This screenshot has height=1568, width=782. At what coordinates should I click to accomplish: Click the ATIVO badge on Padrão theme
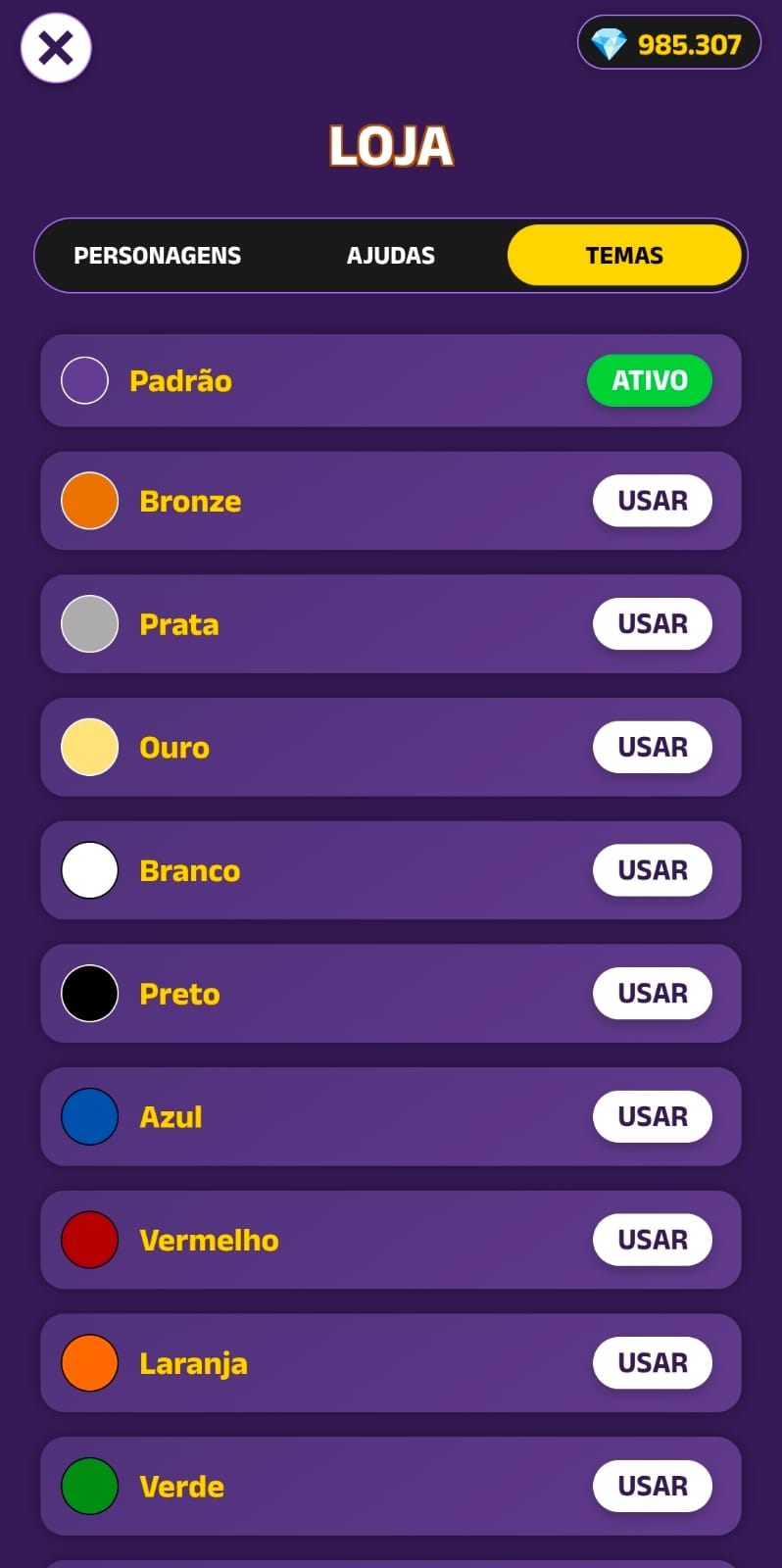coord(650,380)
